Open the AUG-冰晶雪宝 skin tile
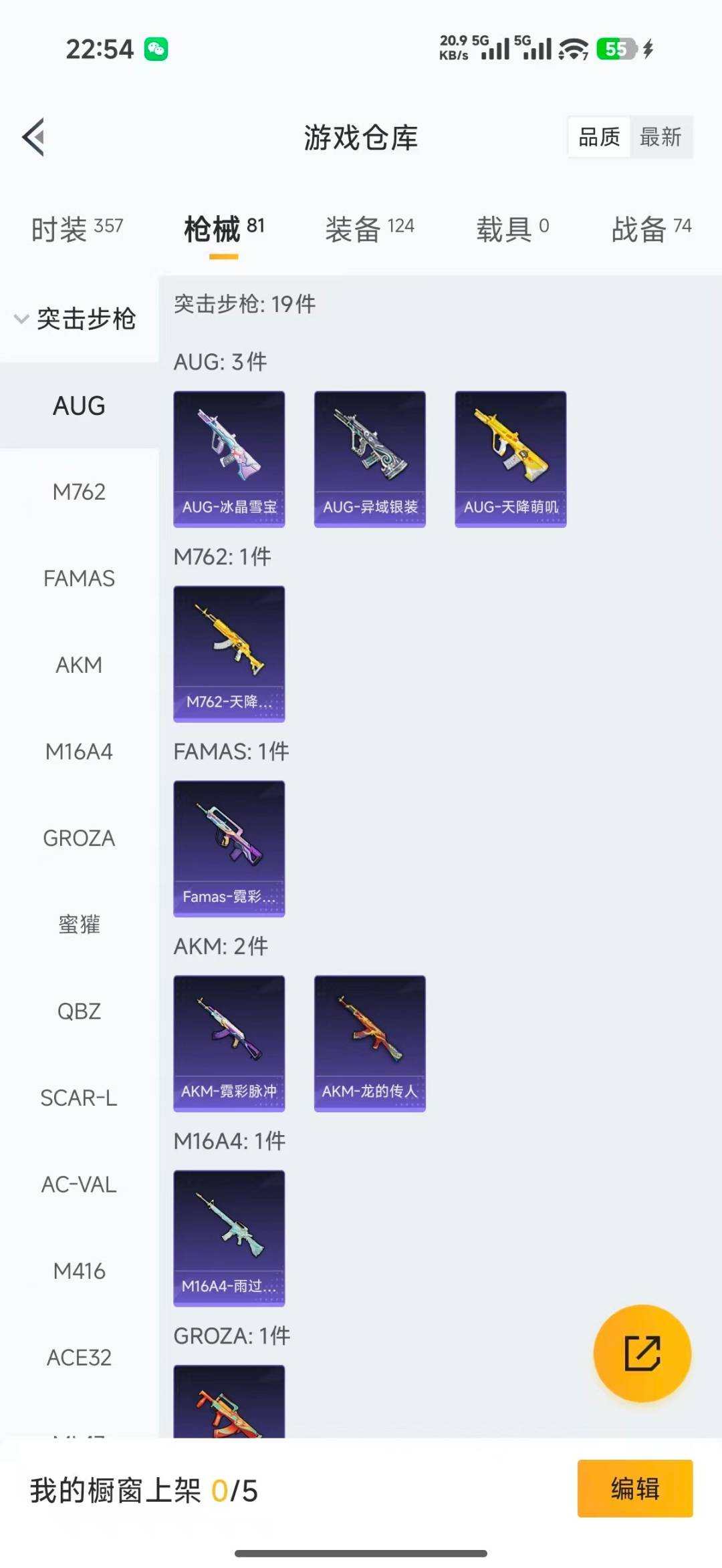Screen dimensions: 722x1568 [229, 459]
